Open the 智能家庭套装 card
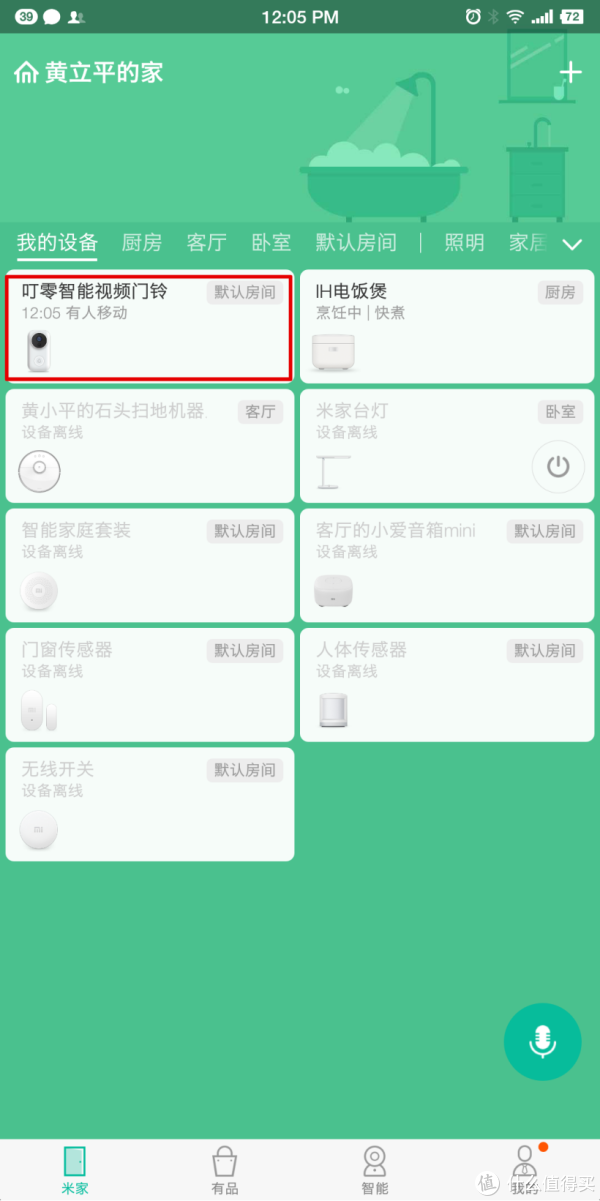 coord(149,565)
